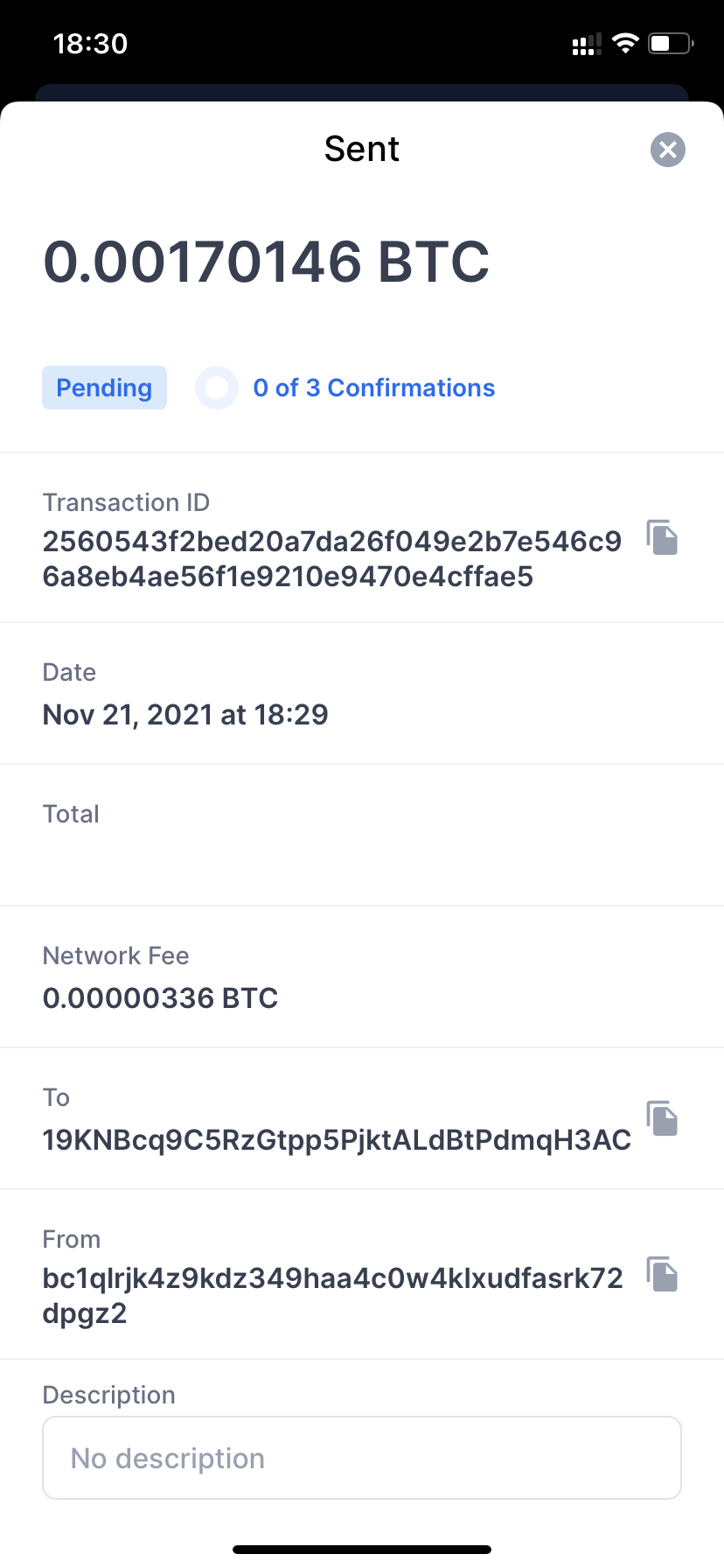
Task: Tap the No description field
Action: coord(362,1458)
